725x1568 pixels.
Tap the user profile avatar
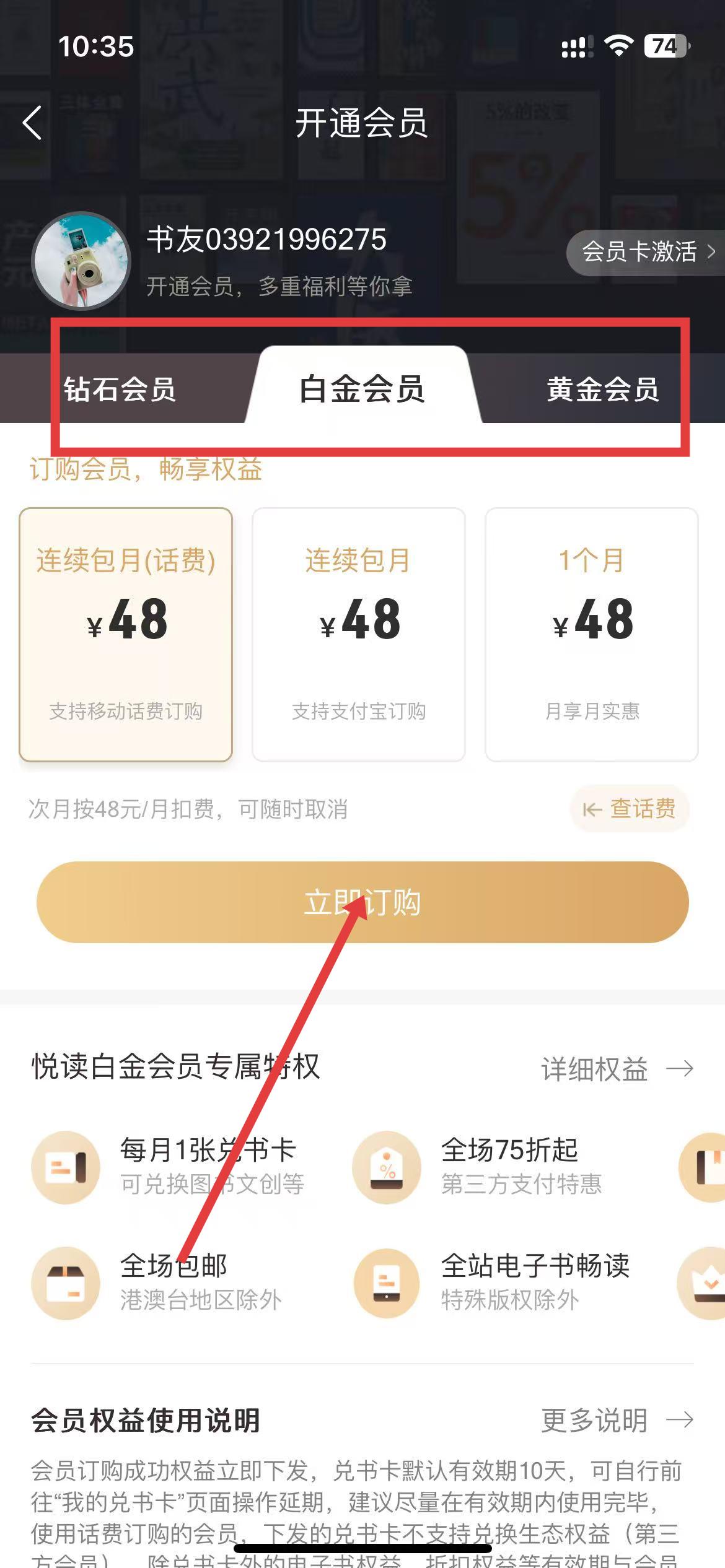[81, 261]
